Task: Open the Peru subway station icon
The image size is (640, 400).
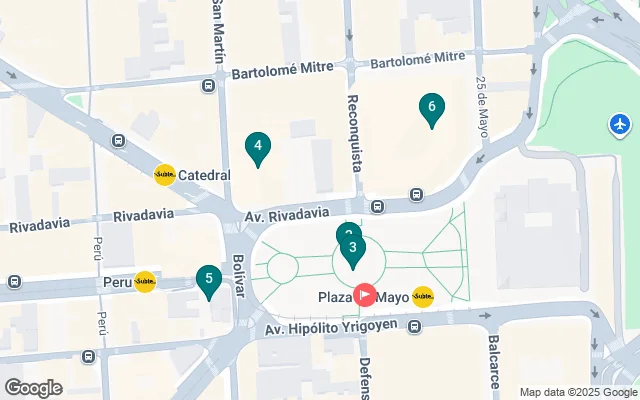Action: click(x=145, y=282)
